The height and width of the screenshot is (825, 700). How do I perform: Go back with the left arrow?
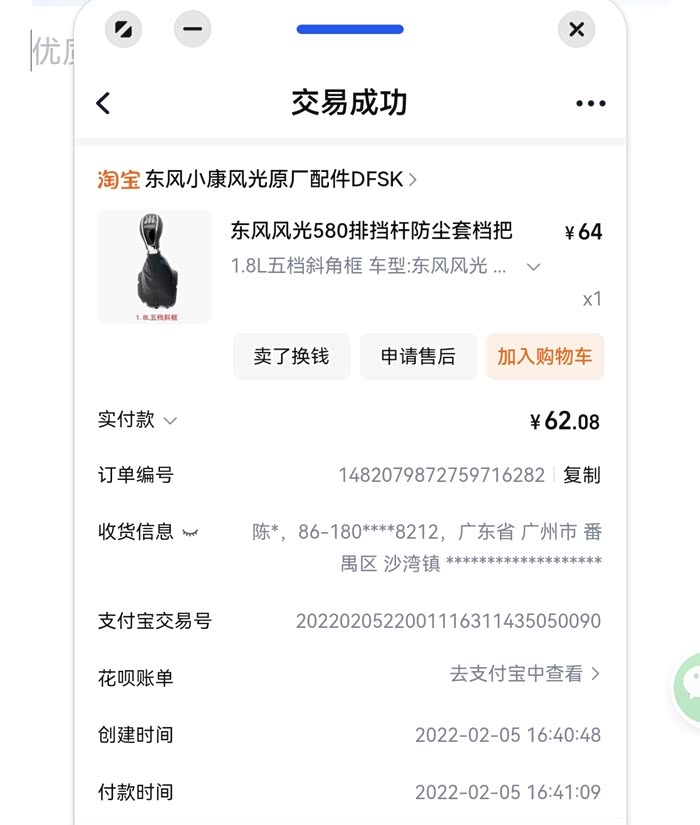103,103
